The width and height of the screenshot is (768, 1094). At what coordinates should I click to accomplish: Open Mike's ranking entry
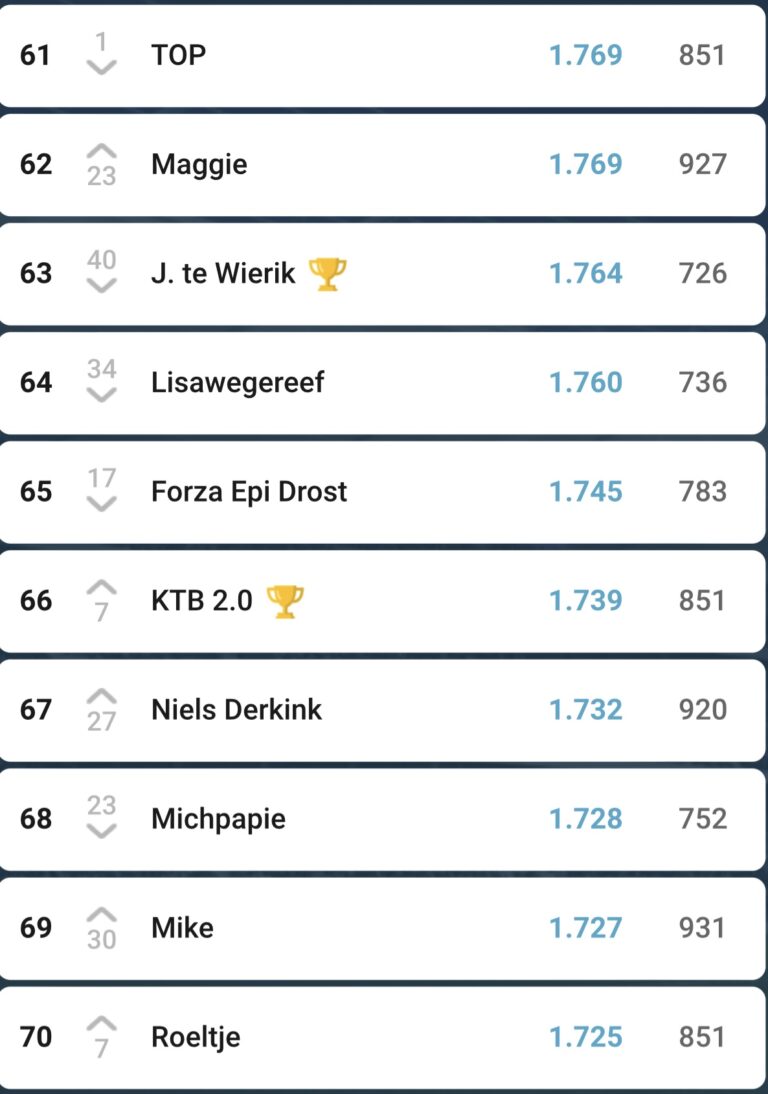pyautogui.click(x=182, y=927)
